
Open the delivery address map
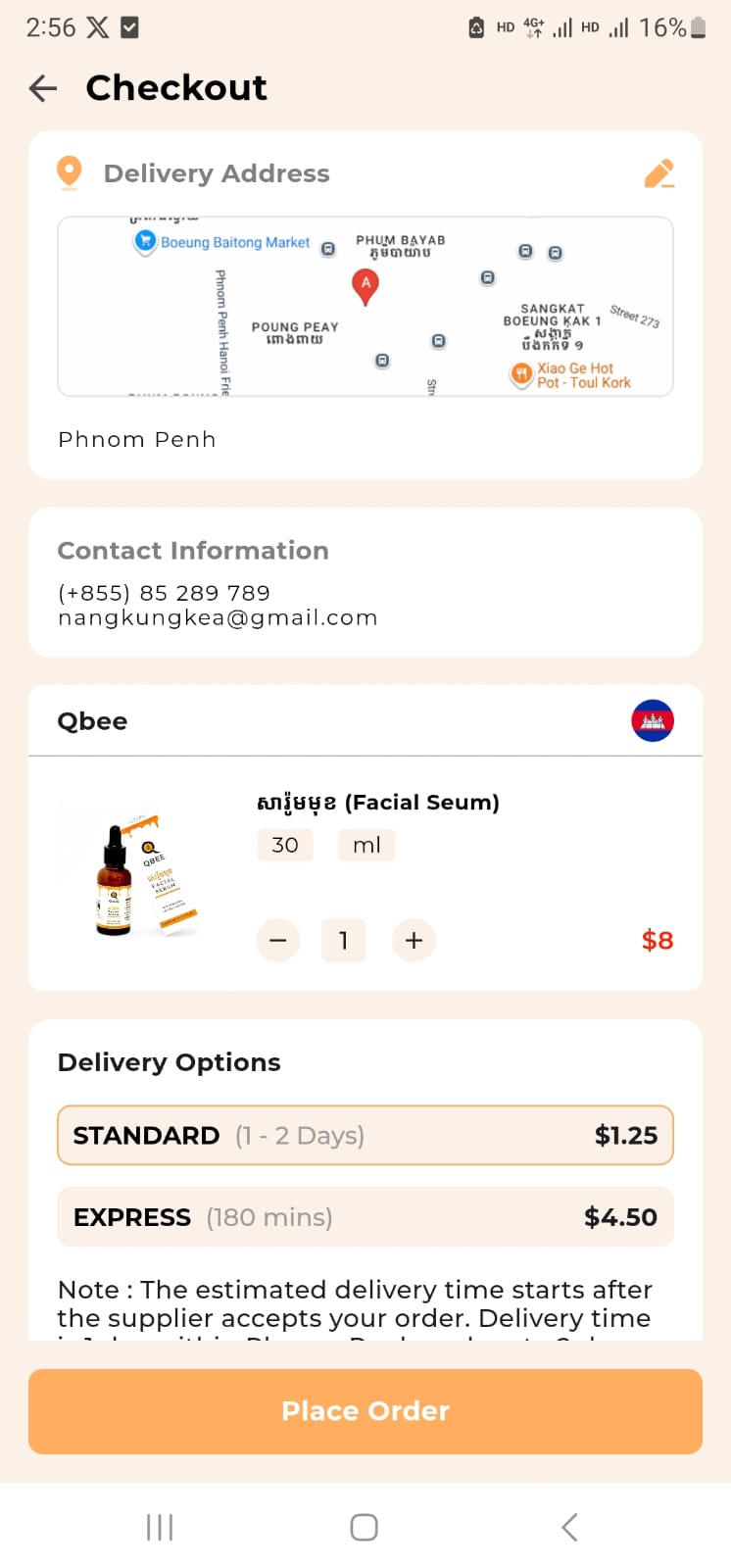(x=365, y=307)
